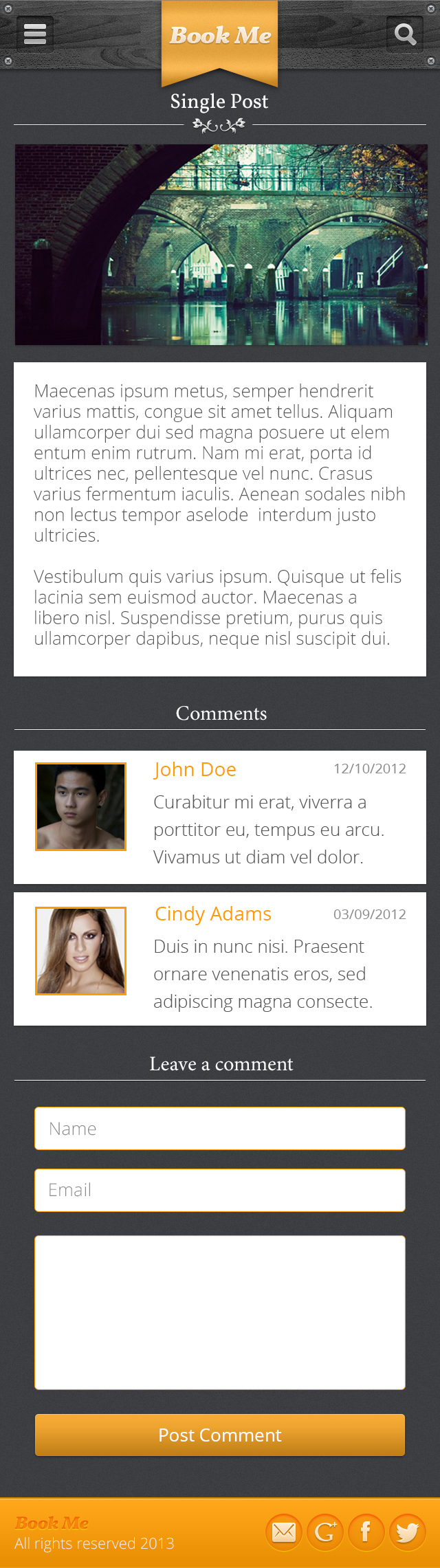Screen dimensions: 440x1568
Task: Open the Google Plus icon
Action: [325, 1532]
